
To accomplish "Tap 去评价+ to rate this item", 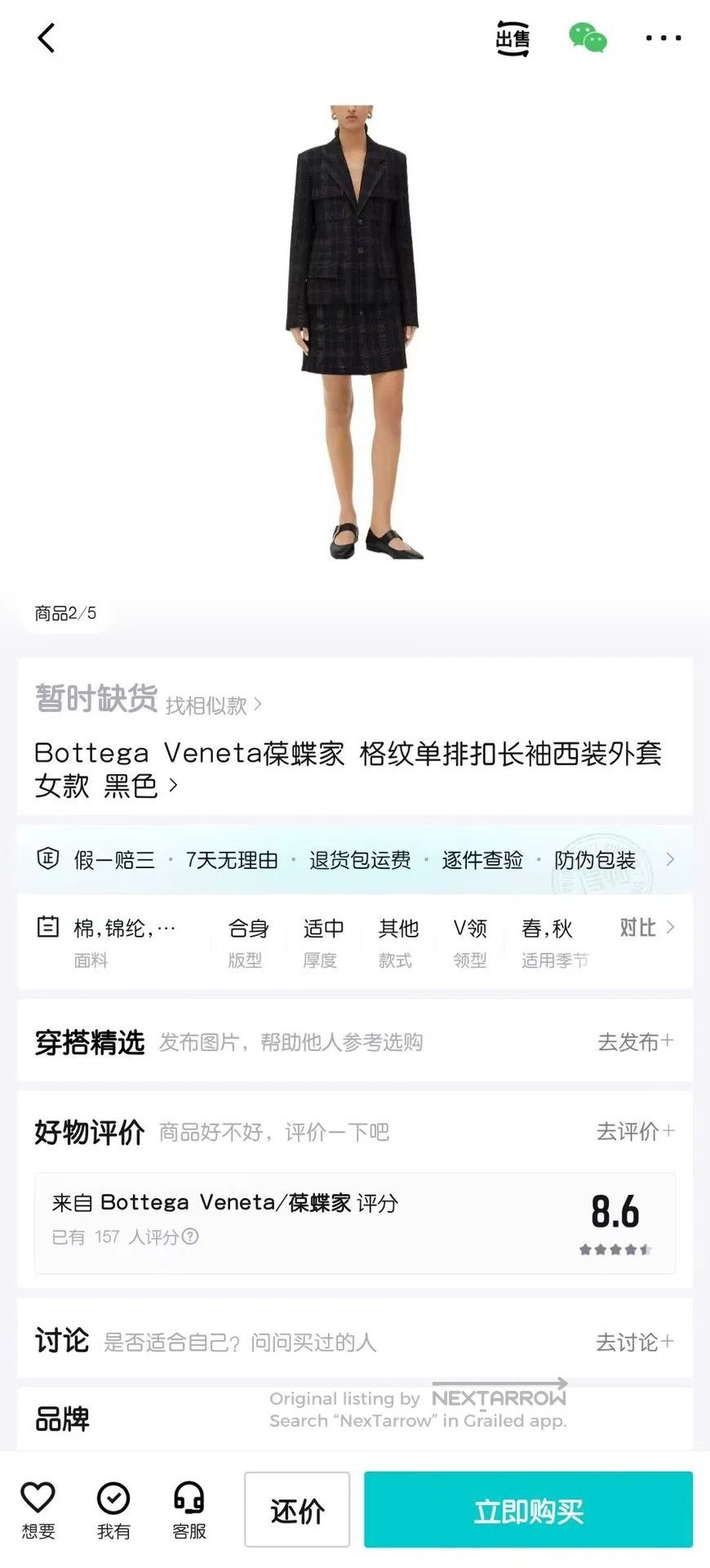I will point(636,1131).
